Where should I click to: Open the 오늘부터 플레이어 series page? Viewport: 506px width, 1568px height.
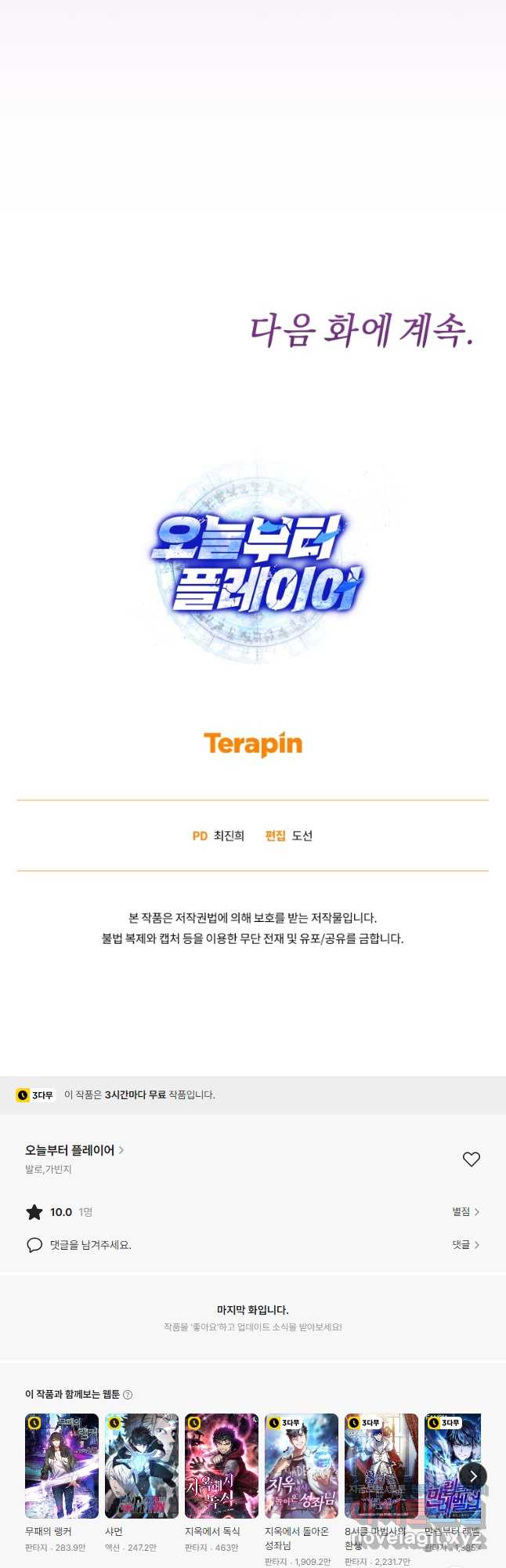pyautogui.click(x=74, y=1150)
